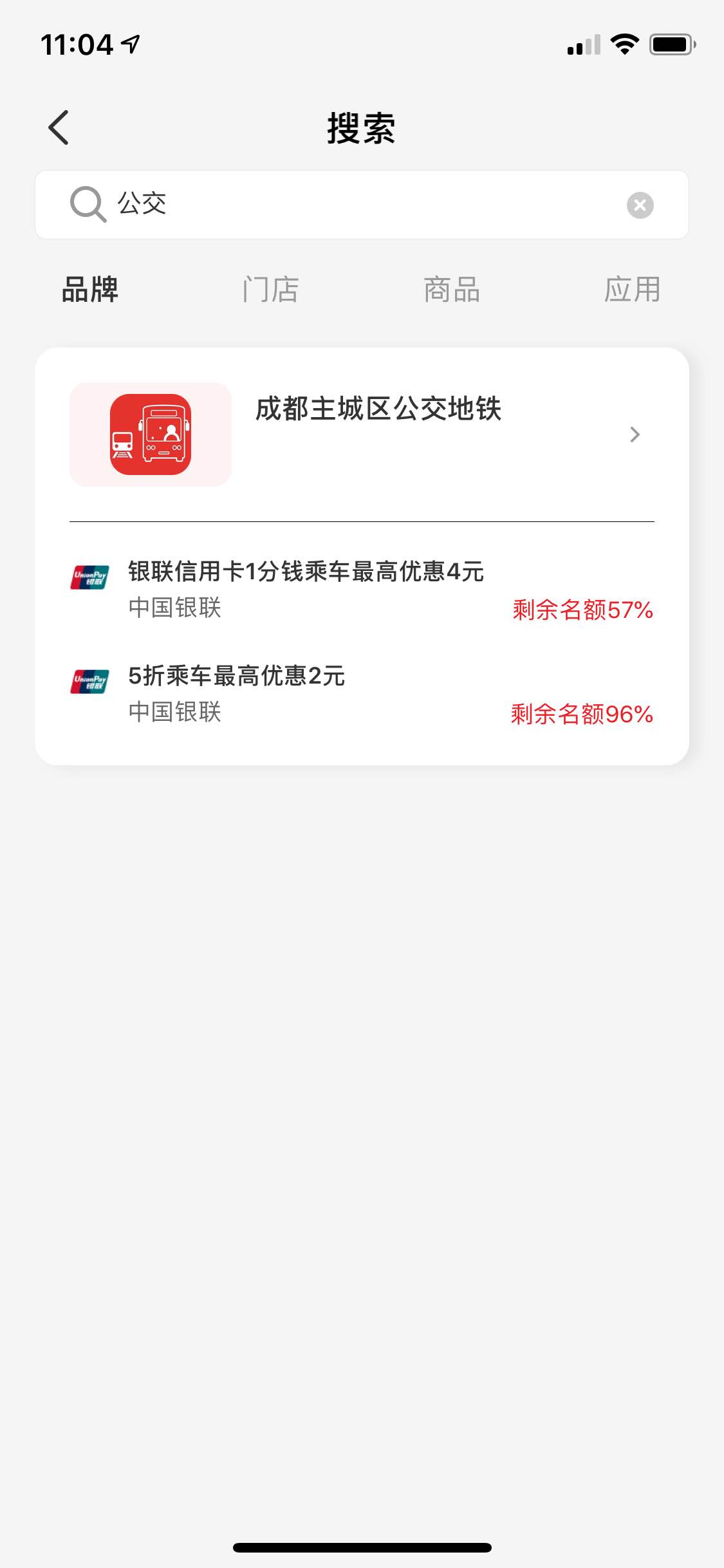Switch to the 门店 tab

271,290
